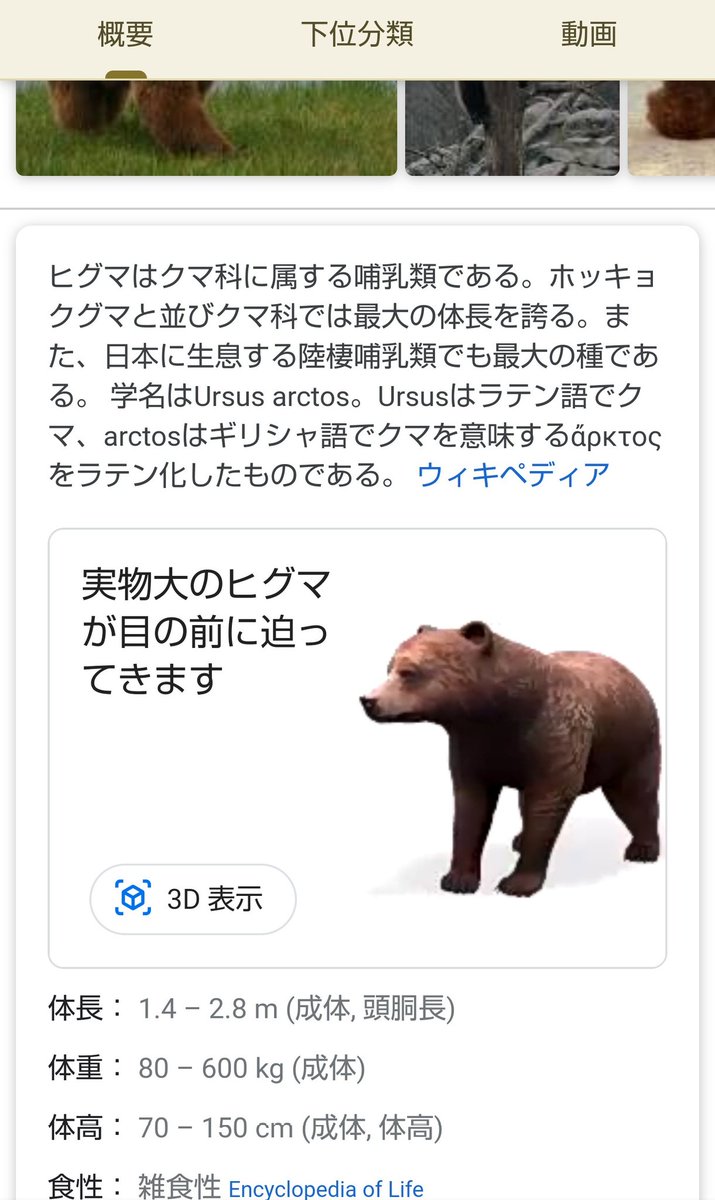Tap the 3D 表示 button

click(192, 899)
